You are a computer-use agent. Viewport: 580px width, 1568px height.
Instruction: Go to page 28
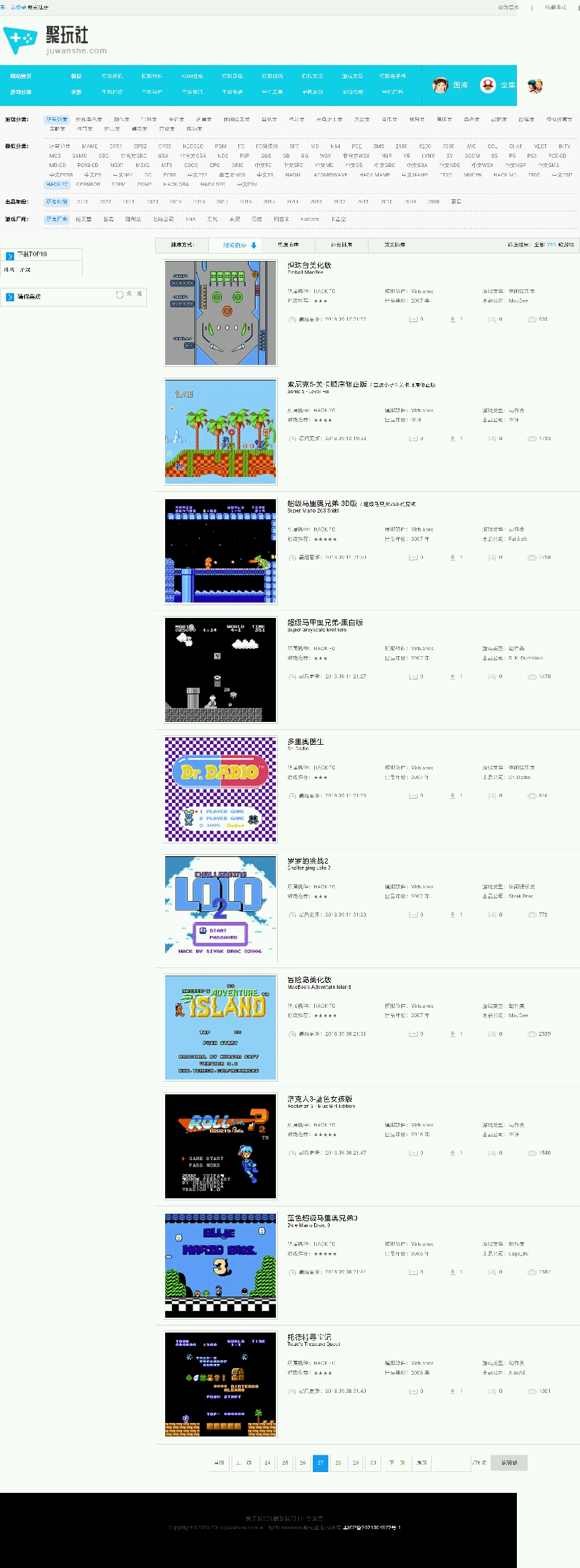[338, 1463]
